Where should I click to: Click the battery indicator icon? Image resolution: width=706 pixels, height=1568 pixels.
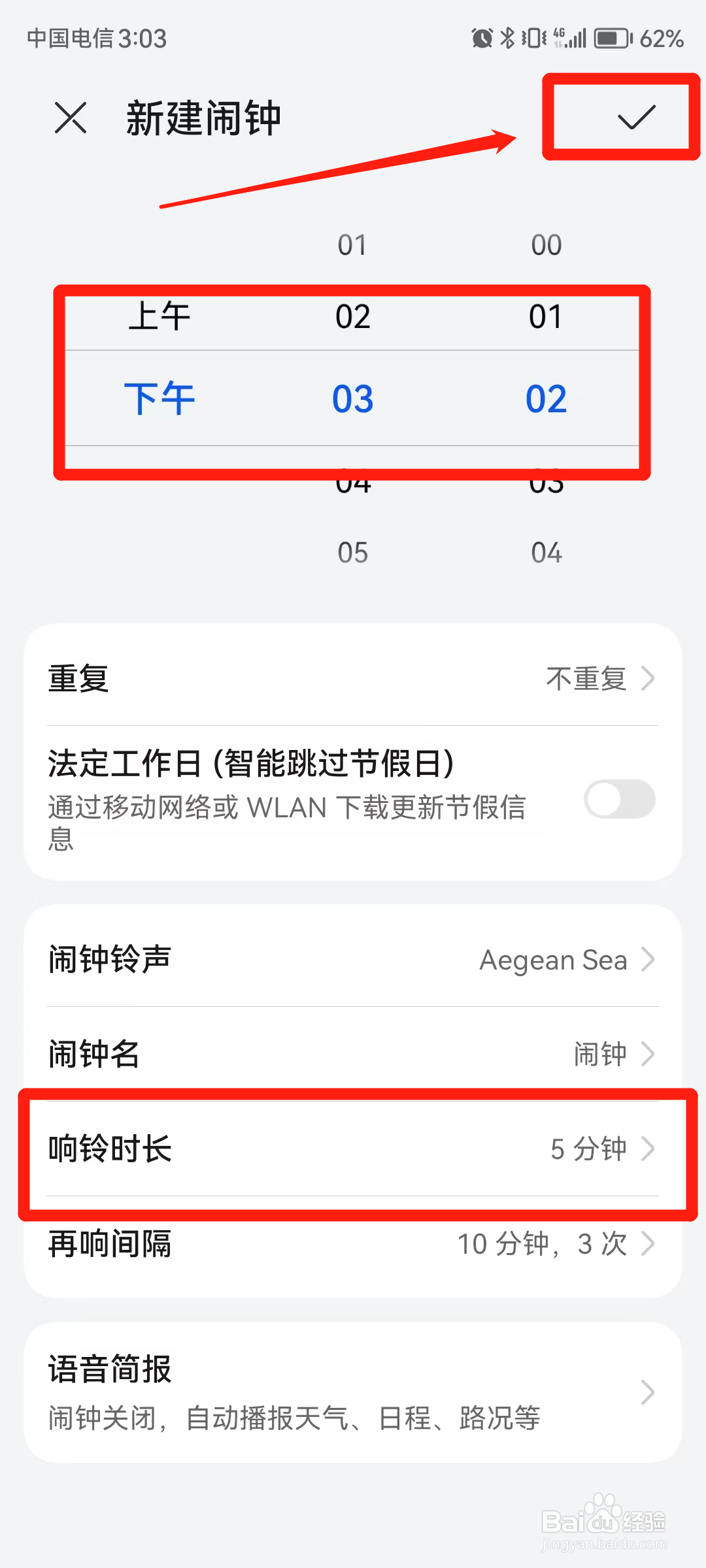[x=611, y=39]
